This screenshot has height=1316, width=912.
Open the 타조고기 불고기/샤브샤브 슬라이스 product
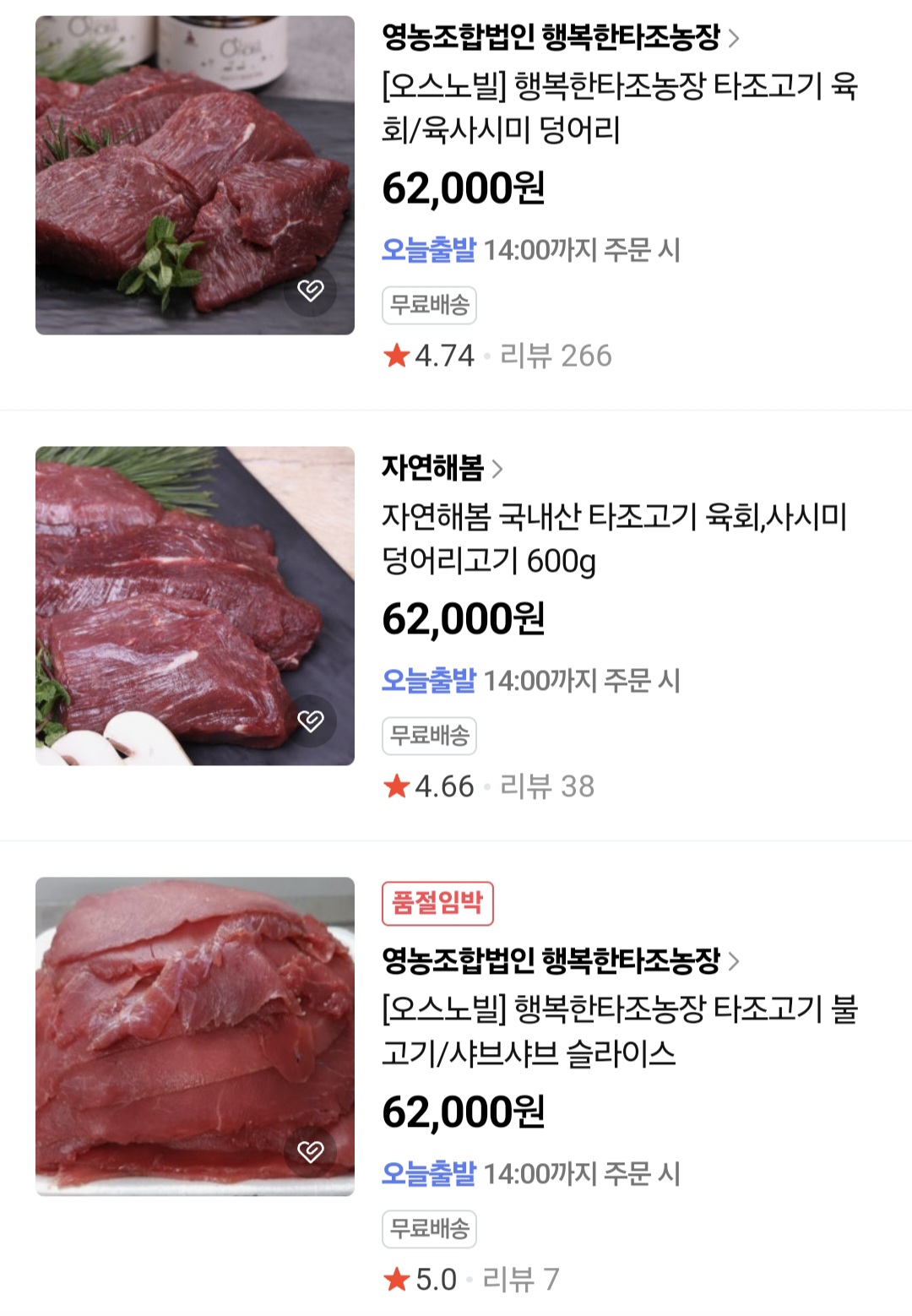pyautogui.click(x=619, y=1031)
